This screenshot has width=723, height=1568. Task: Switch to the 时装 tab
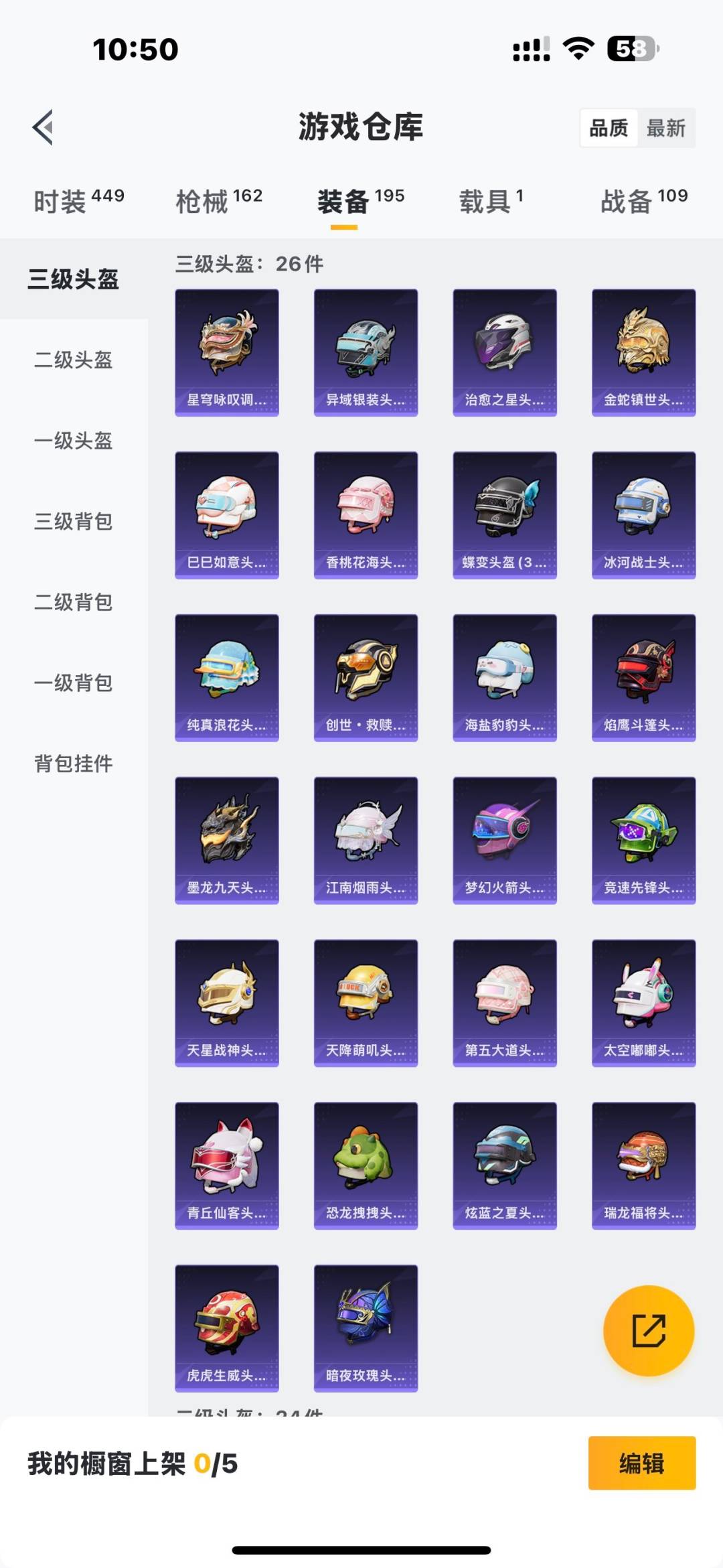click(x=78, y=201)
